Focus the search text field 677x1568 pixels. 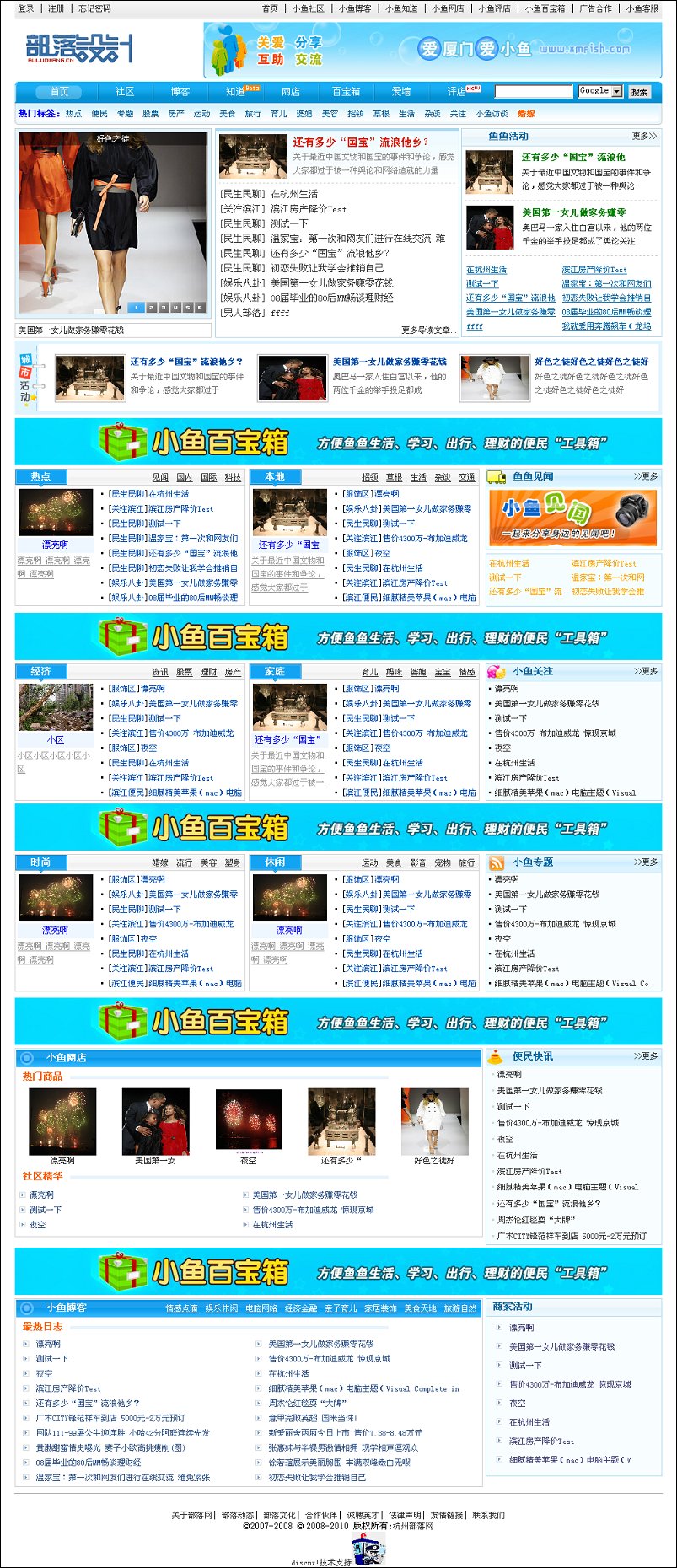pos(533,91)
